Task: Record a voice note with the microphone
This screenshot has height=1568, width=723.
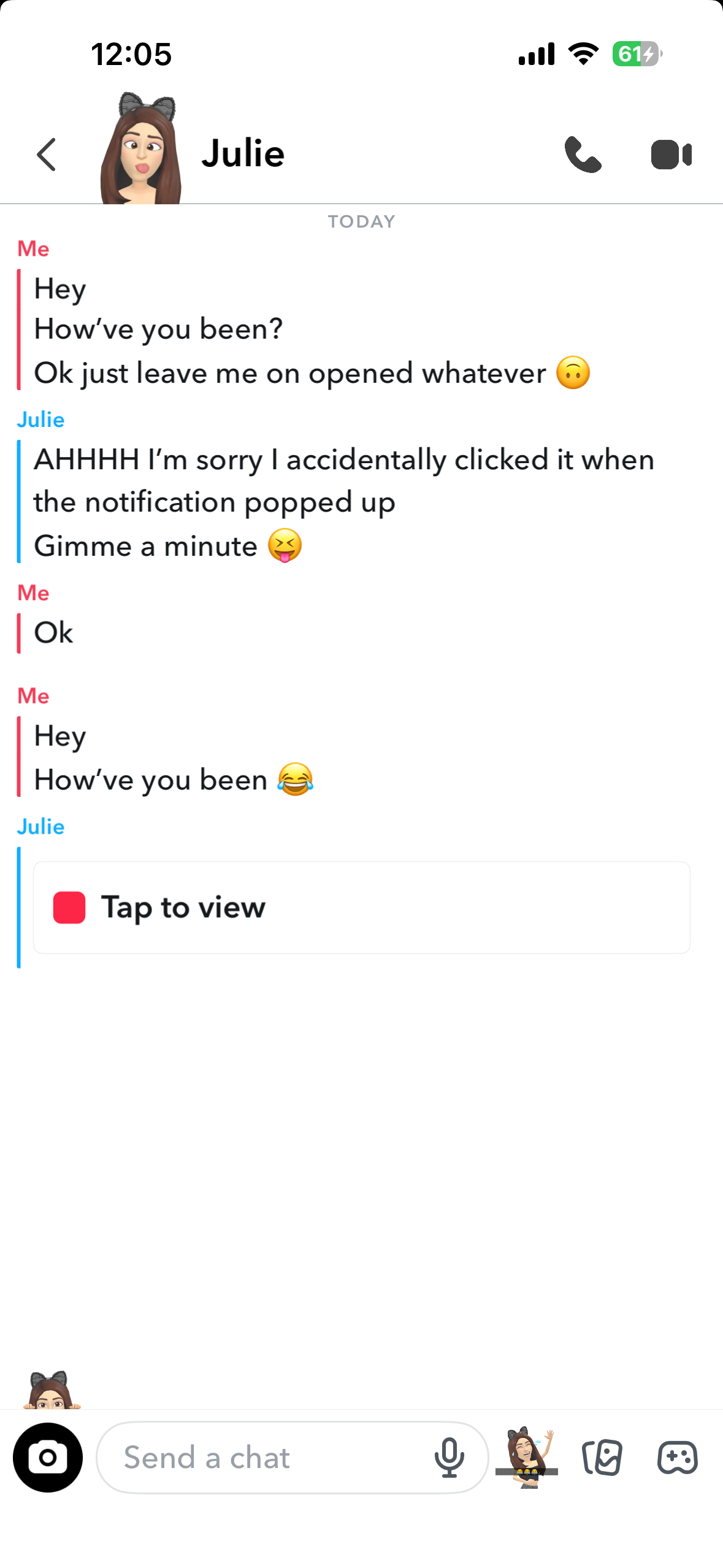Action: (x=449, y=1457)
